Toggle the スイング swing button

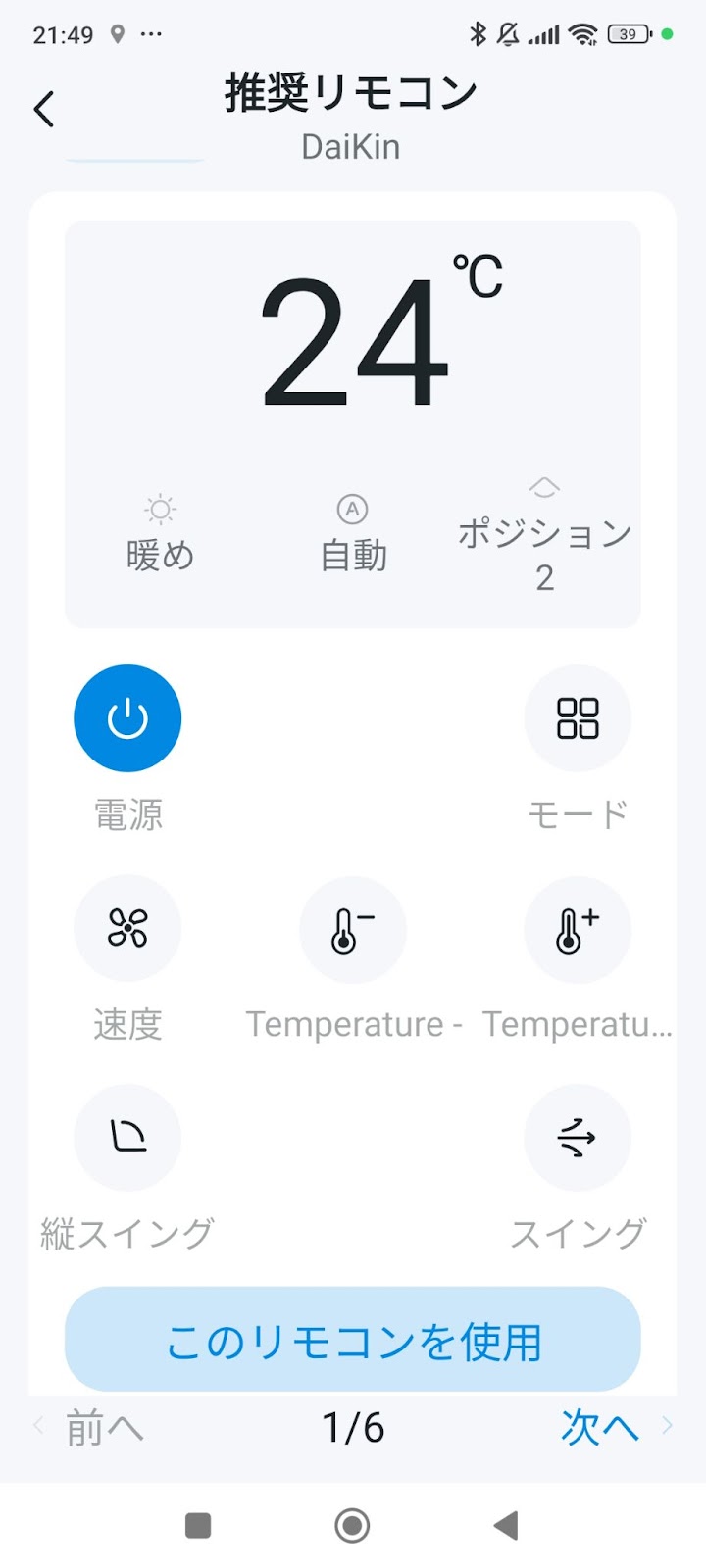click(x=578, y=1137)
